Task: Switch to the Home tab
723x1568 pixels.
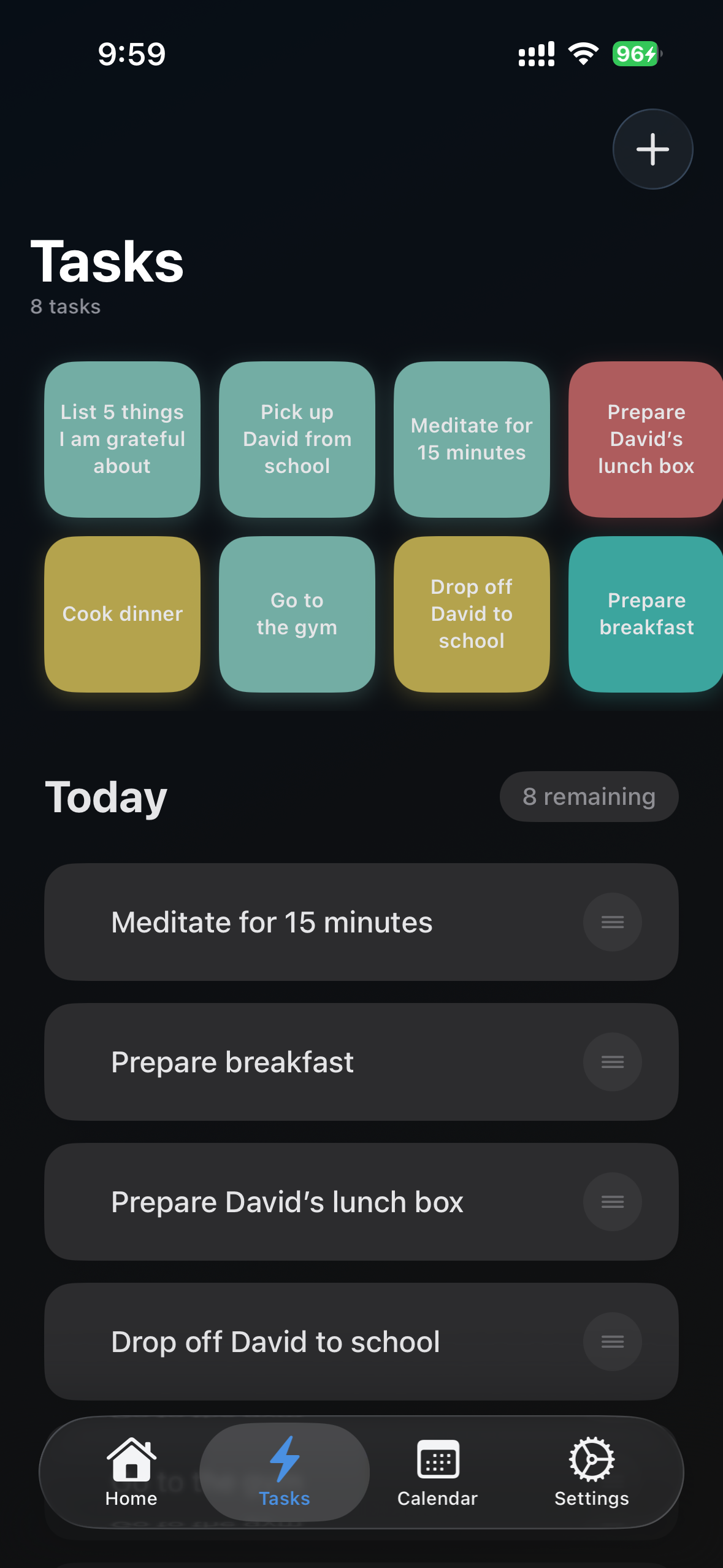Action: (131, 1472)
